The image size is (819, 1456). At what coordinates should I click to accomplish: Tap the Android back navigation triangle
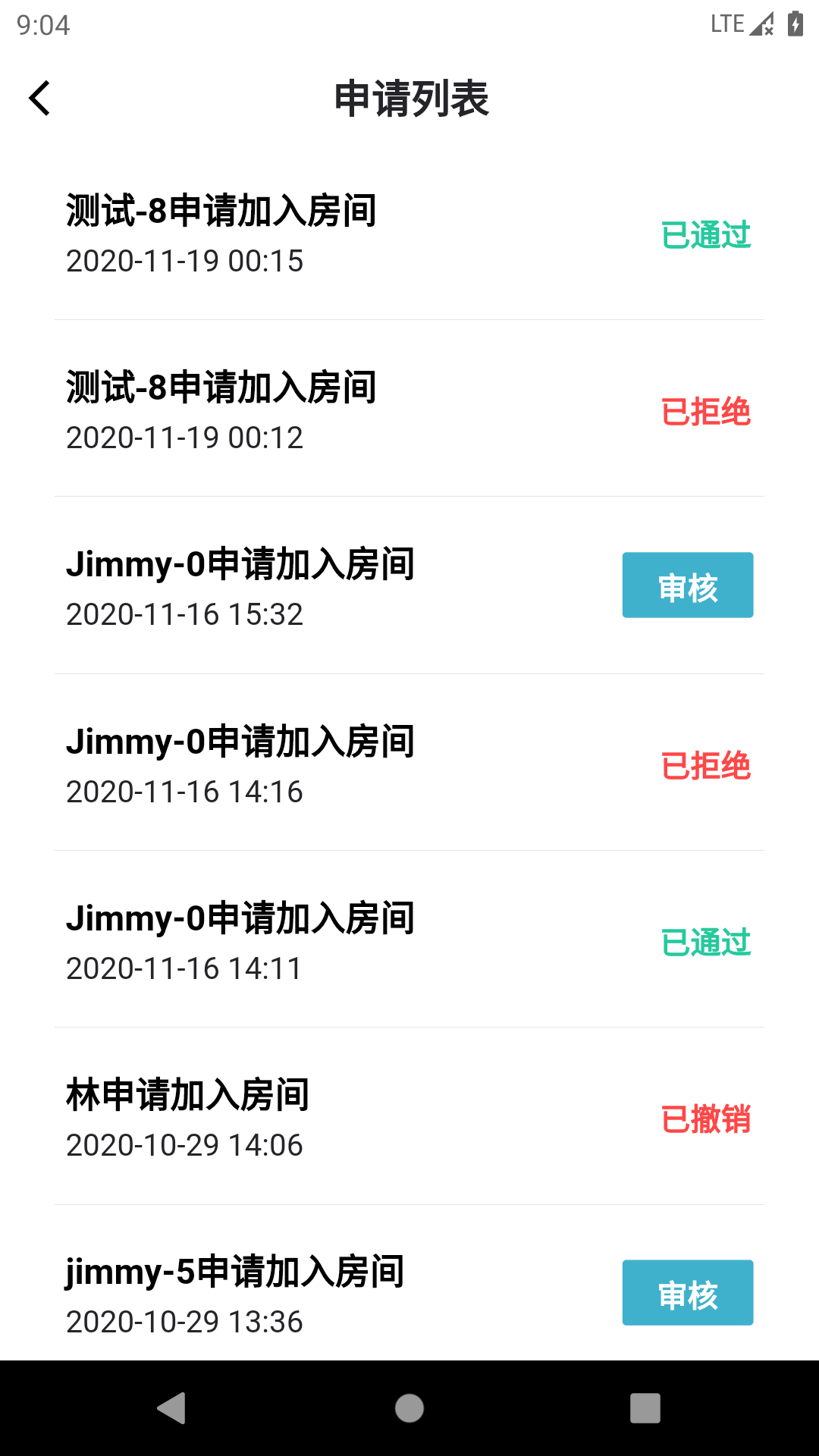click(x=172, y=1409)
